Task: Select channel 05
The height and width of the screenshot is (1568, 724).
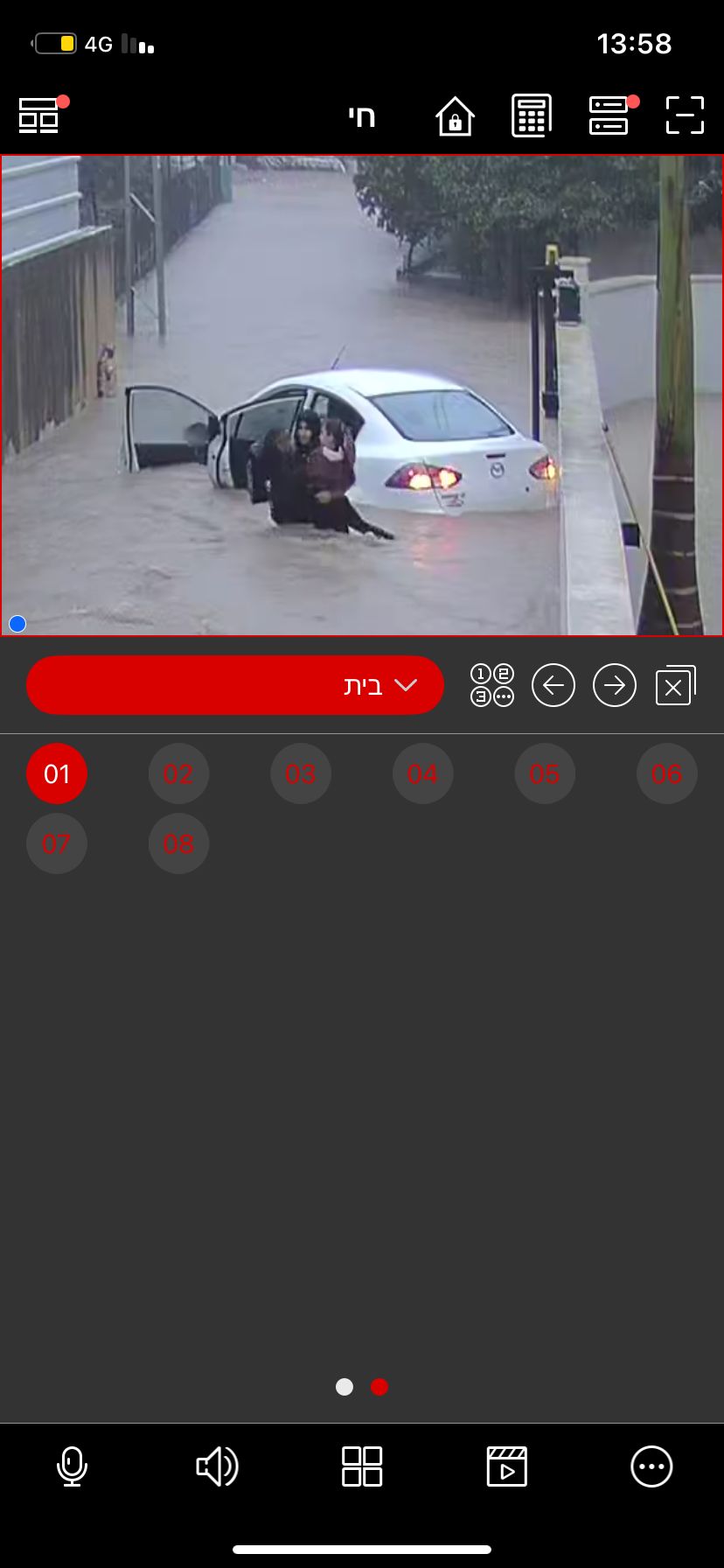Action: click(544, 773)
